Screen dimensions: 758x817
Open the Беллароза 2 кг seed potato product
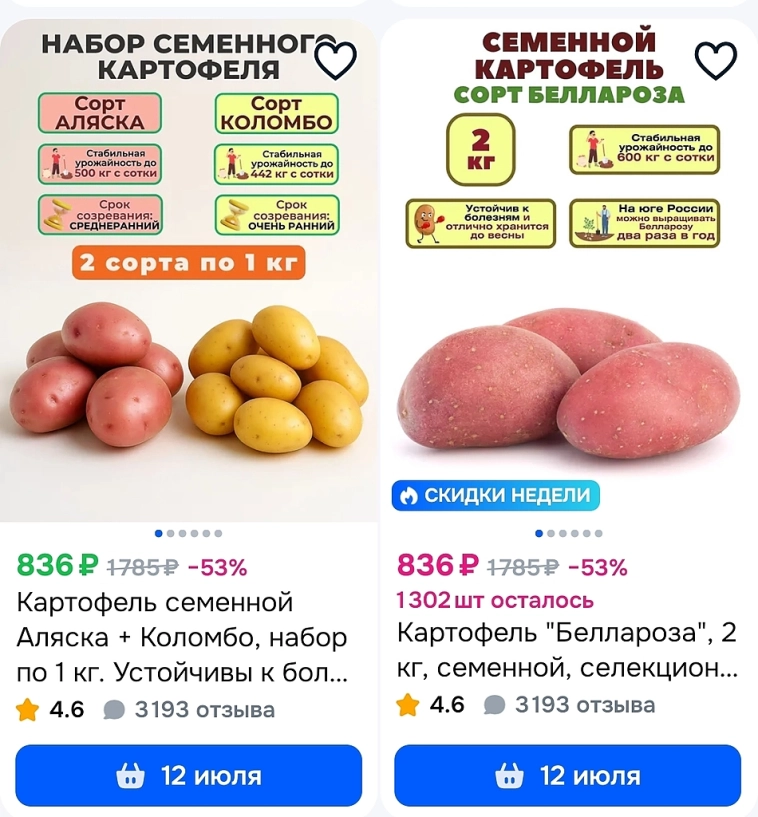(x=567, y=649)
